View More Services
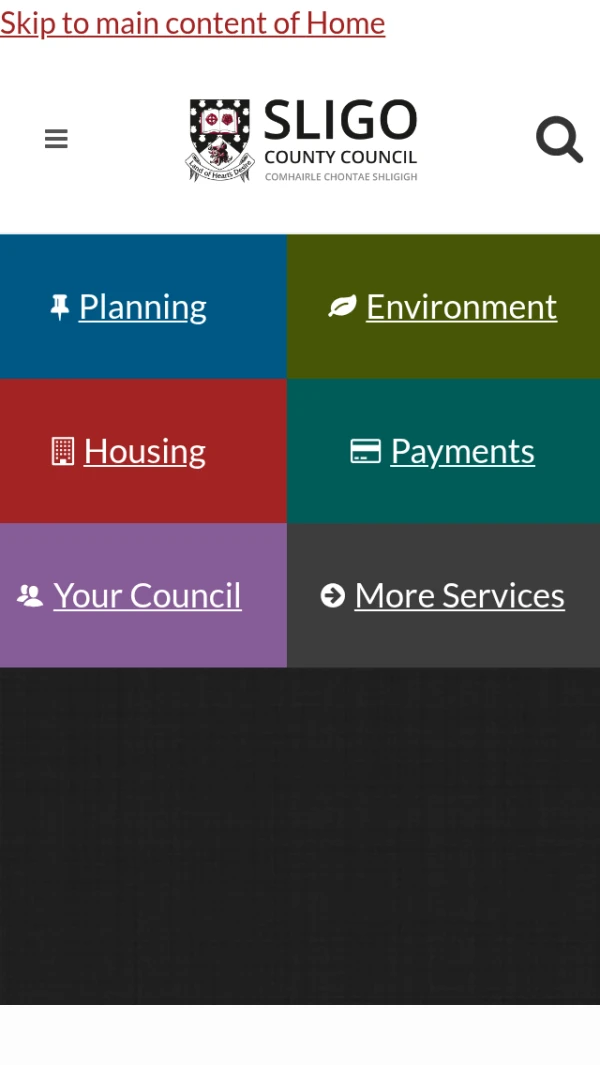Image resolution: width=600 pixels, height=1065 pixels. coord(458,596)
